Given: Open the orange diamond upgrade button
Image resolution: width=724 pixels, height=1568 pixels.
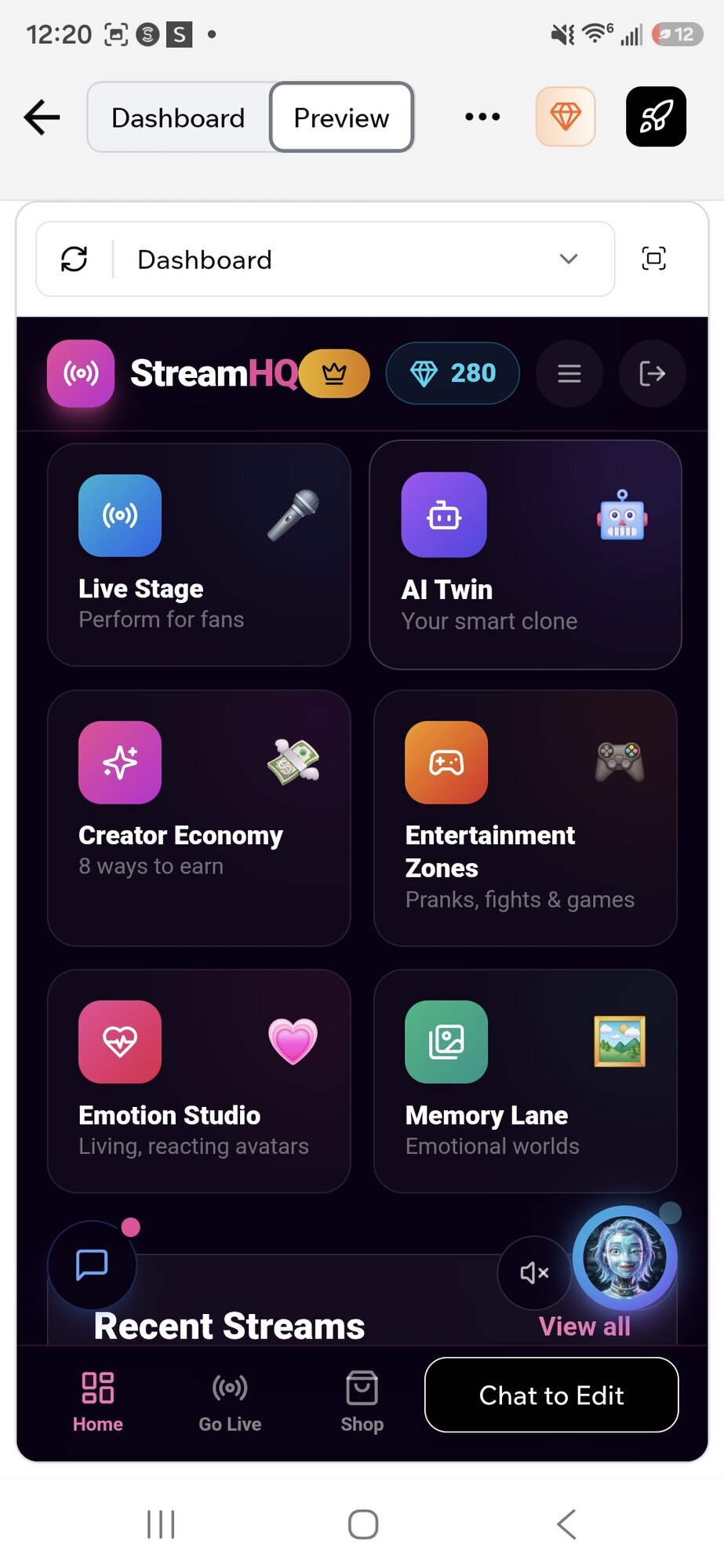Looking at the screenshot, I should [x=566, y=117].
